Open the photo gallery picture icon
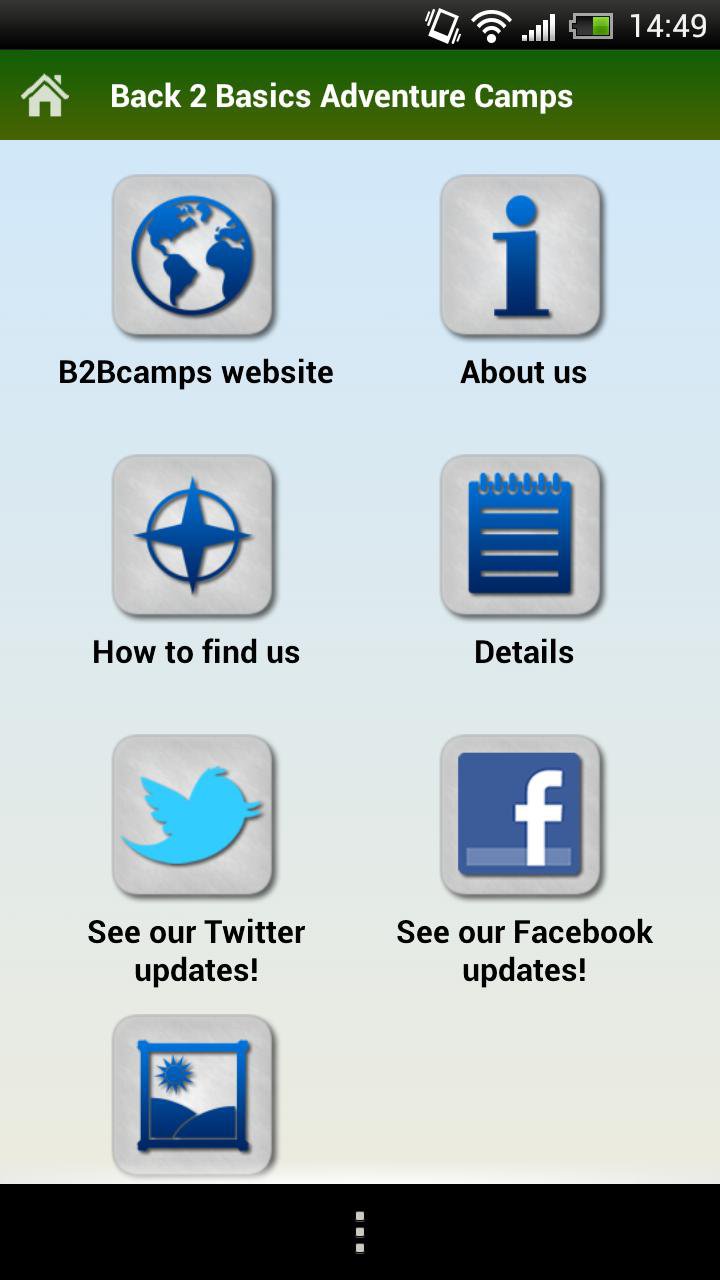The width and height of the screenshot is (720, 1280). click(194, 1095)
